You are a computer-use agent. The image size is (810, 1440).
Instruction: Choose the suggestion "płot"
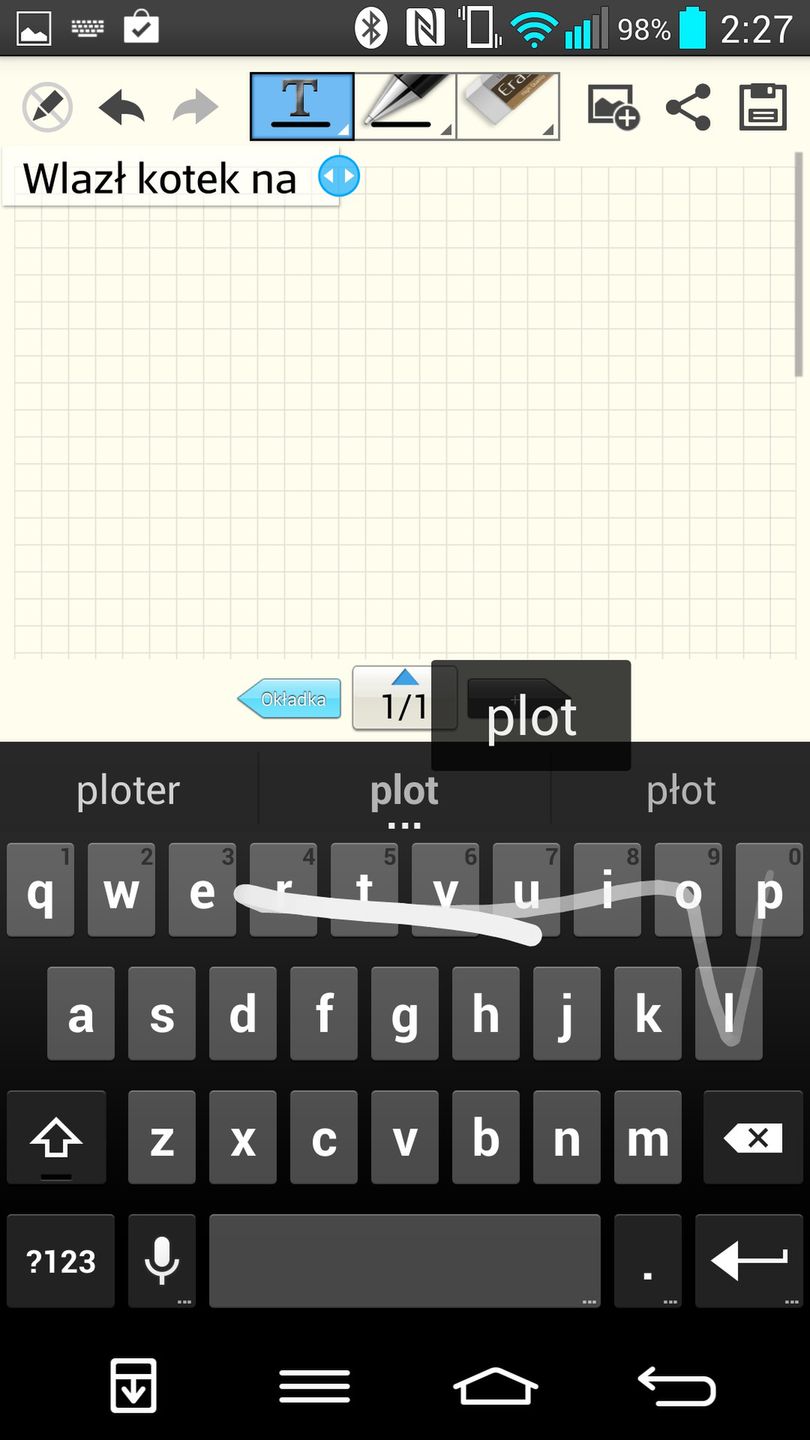[681, 791]
